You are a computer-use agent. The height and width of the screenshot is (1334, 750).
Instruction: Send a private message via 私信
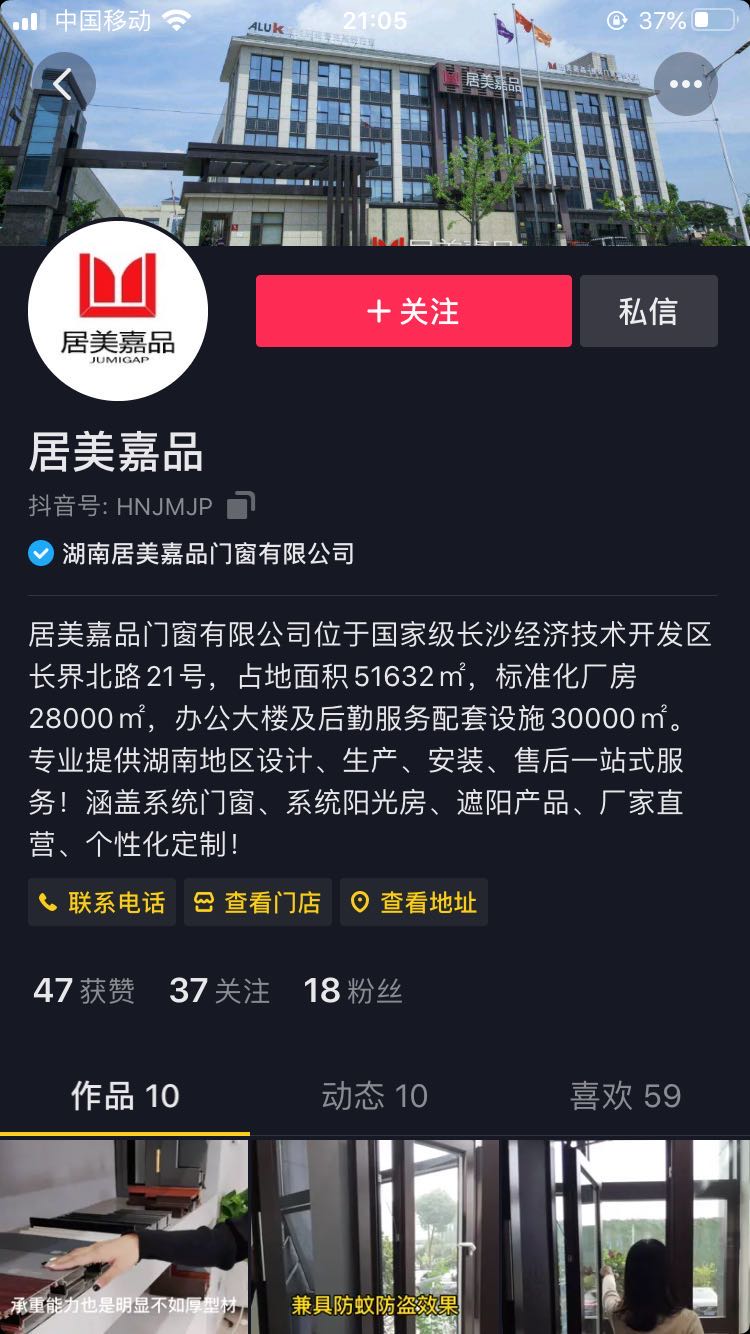648,311
